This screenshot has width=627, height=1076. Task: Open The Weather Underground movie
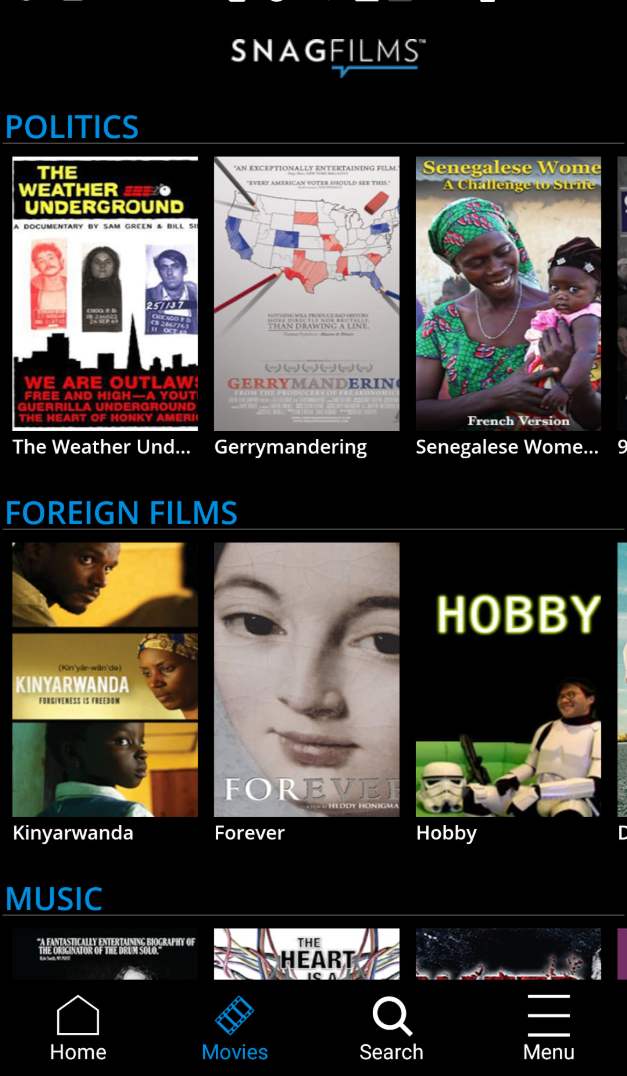tap(105, 294)
